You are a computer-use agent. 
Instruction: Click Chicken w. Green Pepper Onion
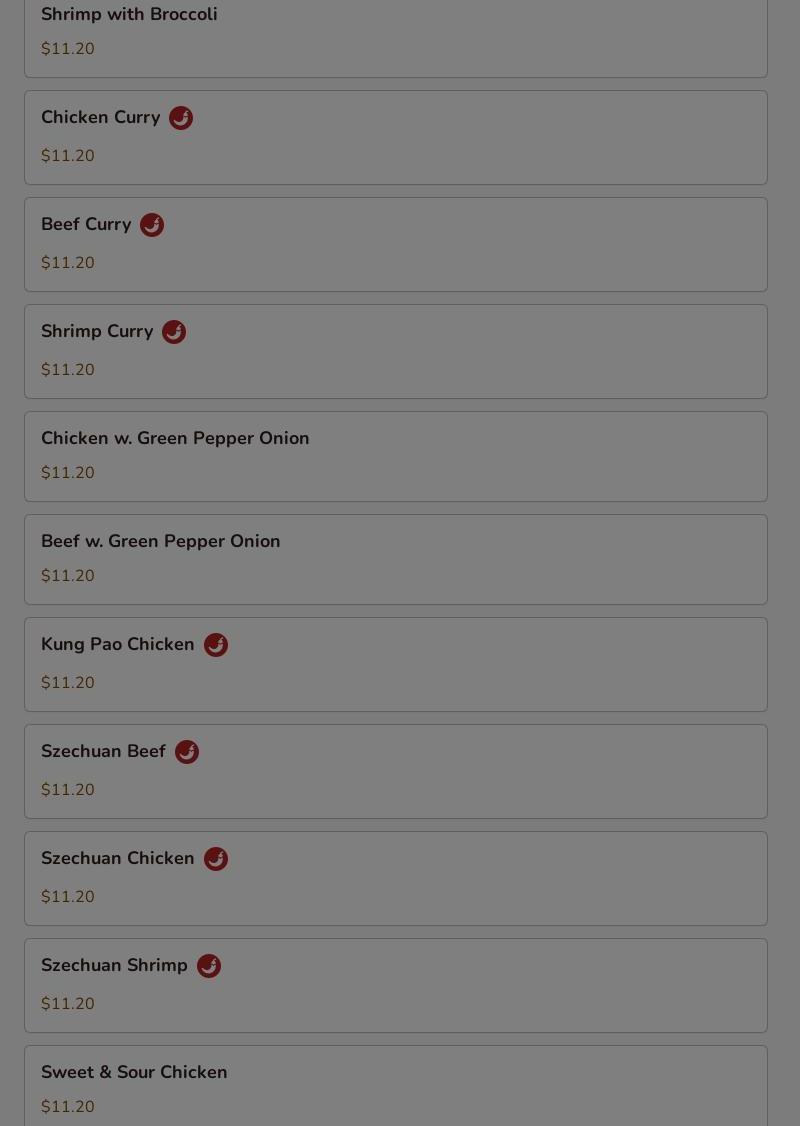pos(175,438)
